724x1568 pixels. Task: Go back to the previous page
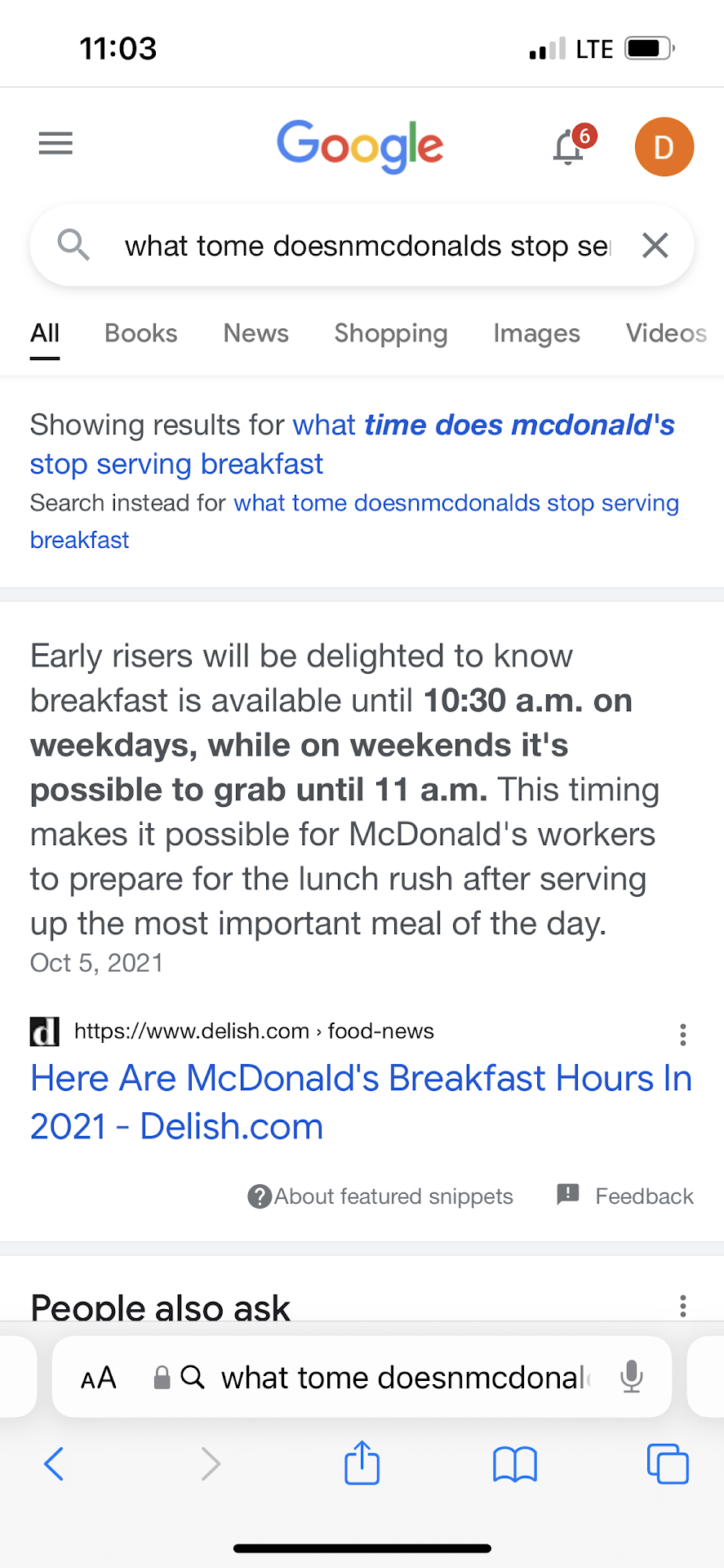54,1463
